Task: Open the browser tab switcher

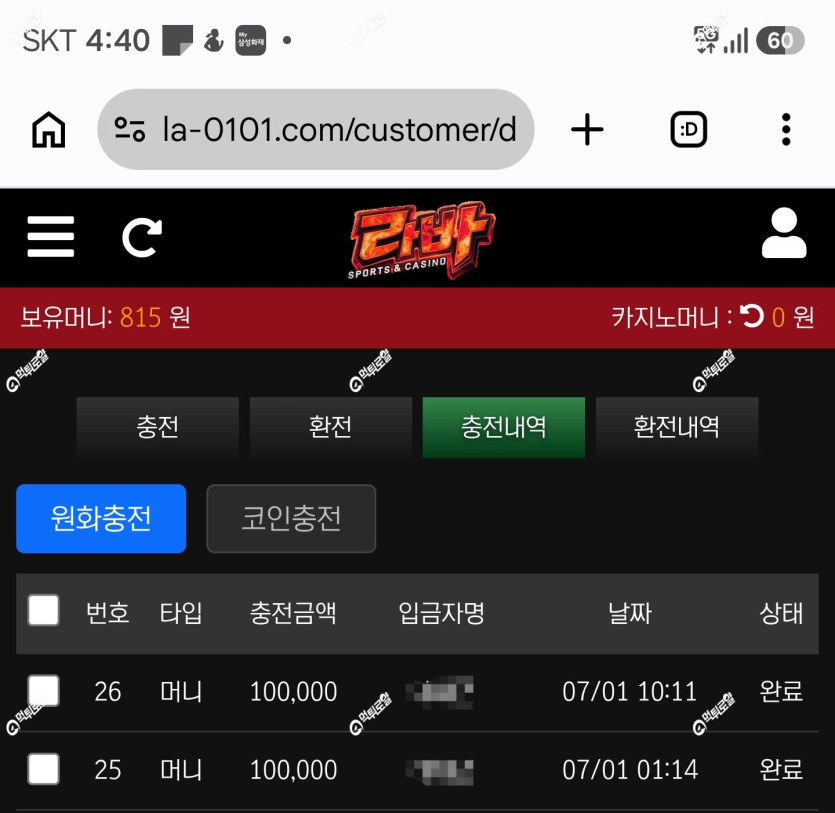Action: coord(689,129)
